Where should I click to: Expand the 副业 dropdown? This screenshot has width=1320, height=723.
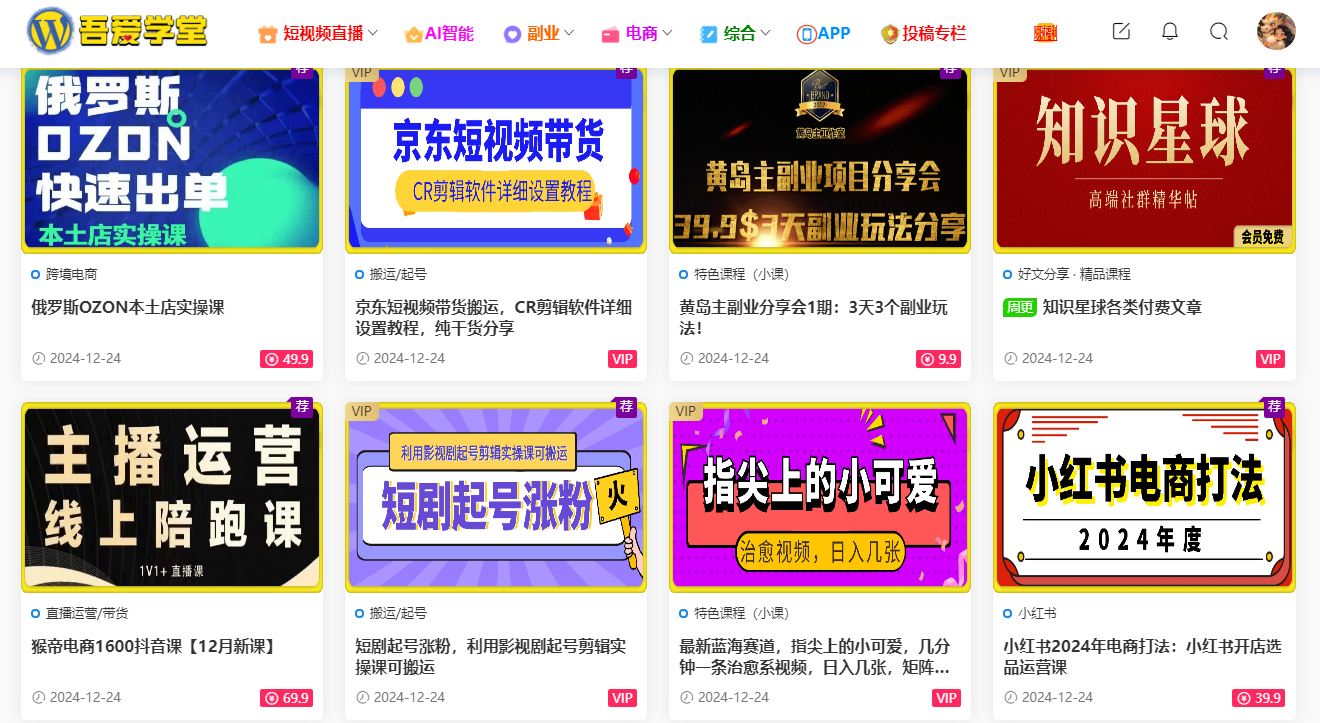point(539,33)
